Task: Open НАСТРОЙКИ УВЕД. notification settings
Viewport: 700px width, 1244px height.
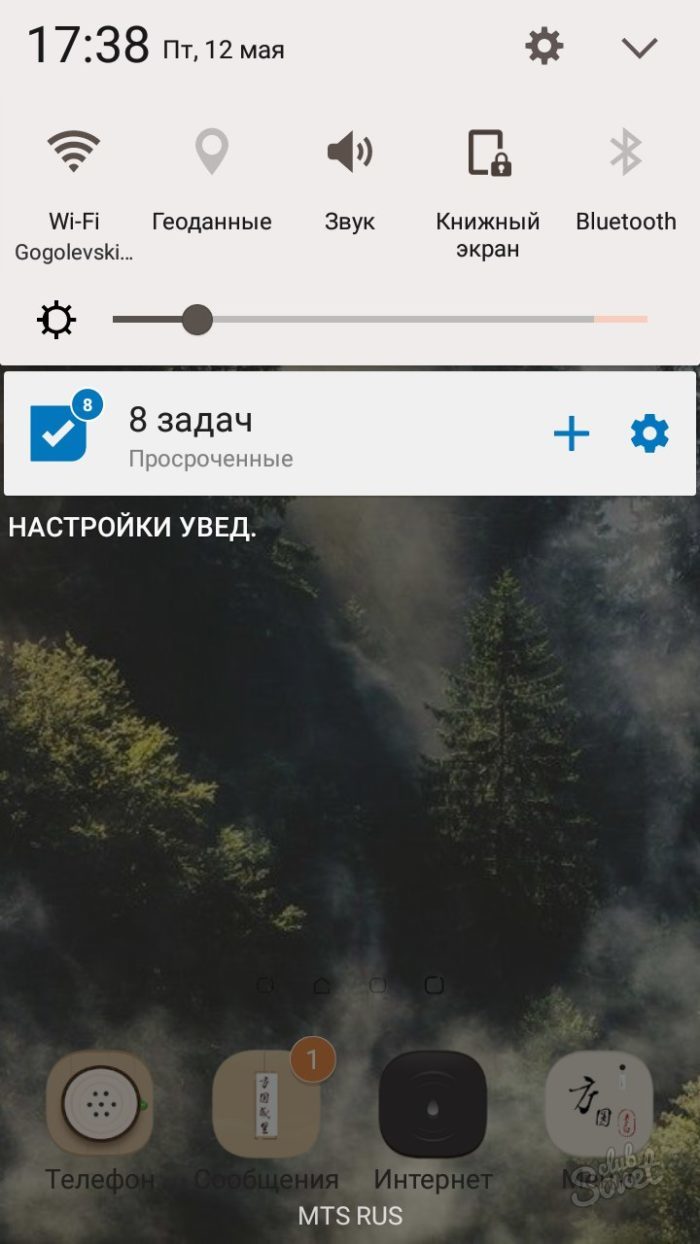Action: pyautogui.click(x=132, y=528)
